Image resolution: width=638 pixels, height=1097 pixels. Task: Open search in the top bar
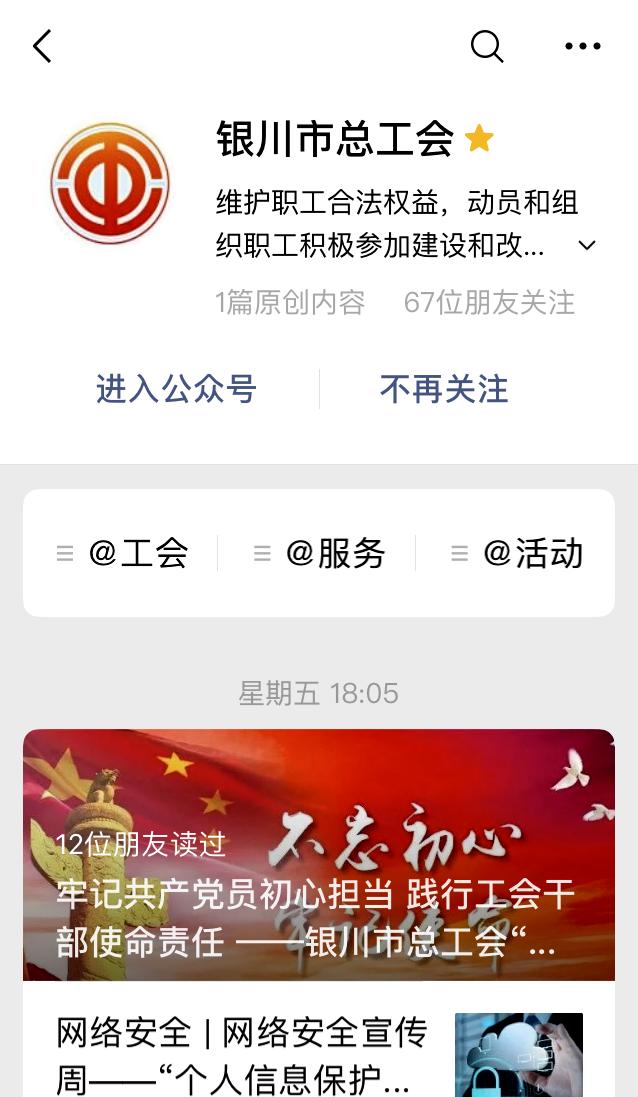click(x=486, y=46)
